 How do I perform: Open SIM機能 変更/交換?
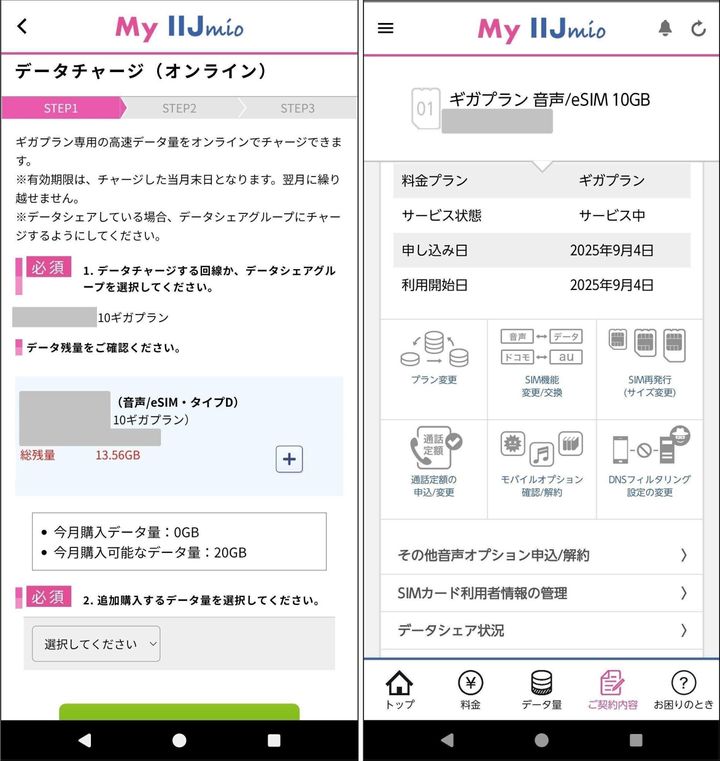coord(541,359)
